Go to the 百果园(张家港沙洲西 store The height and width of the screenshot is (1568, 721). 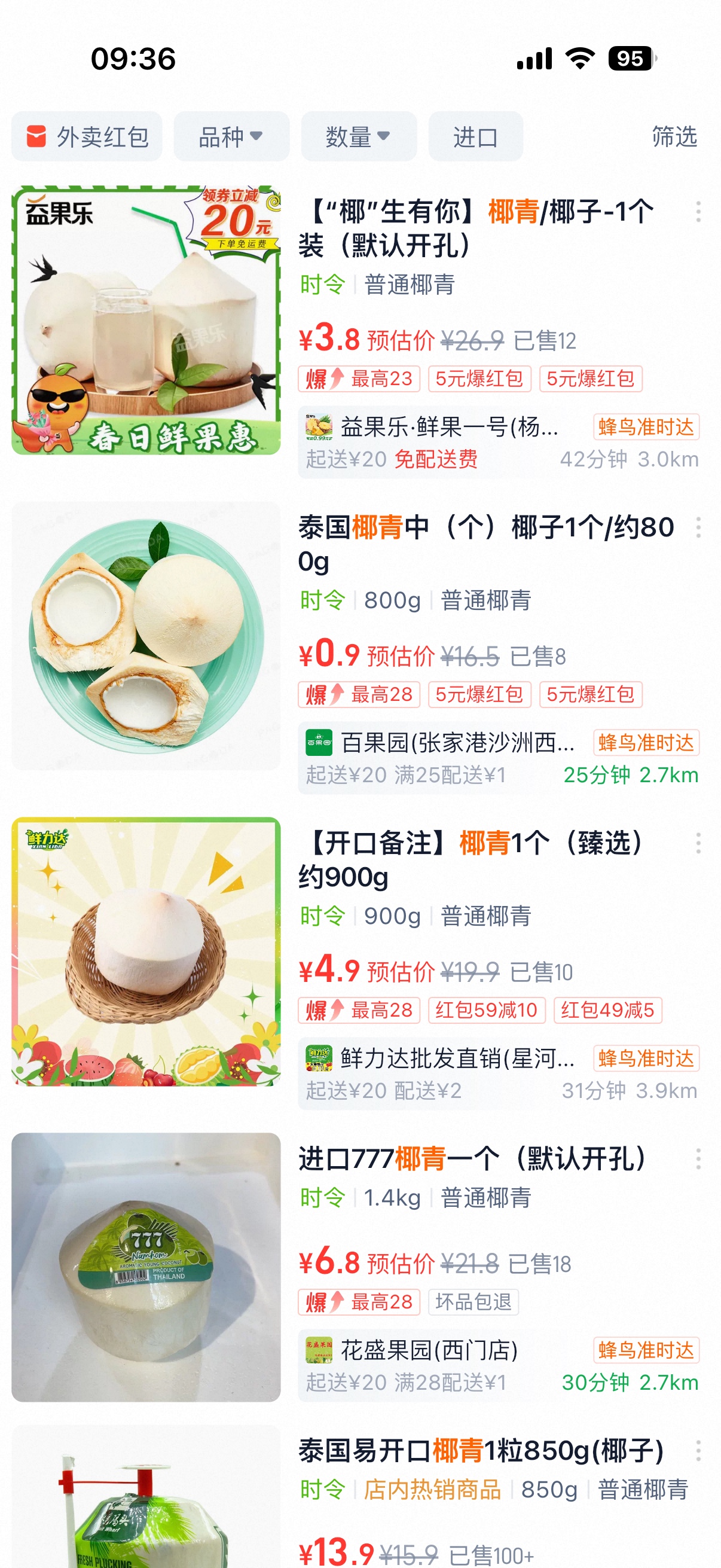coord(456,743)
